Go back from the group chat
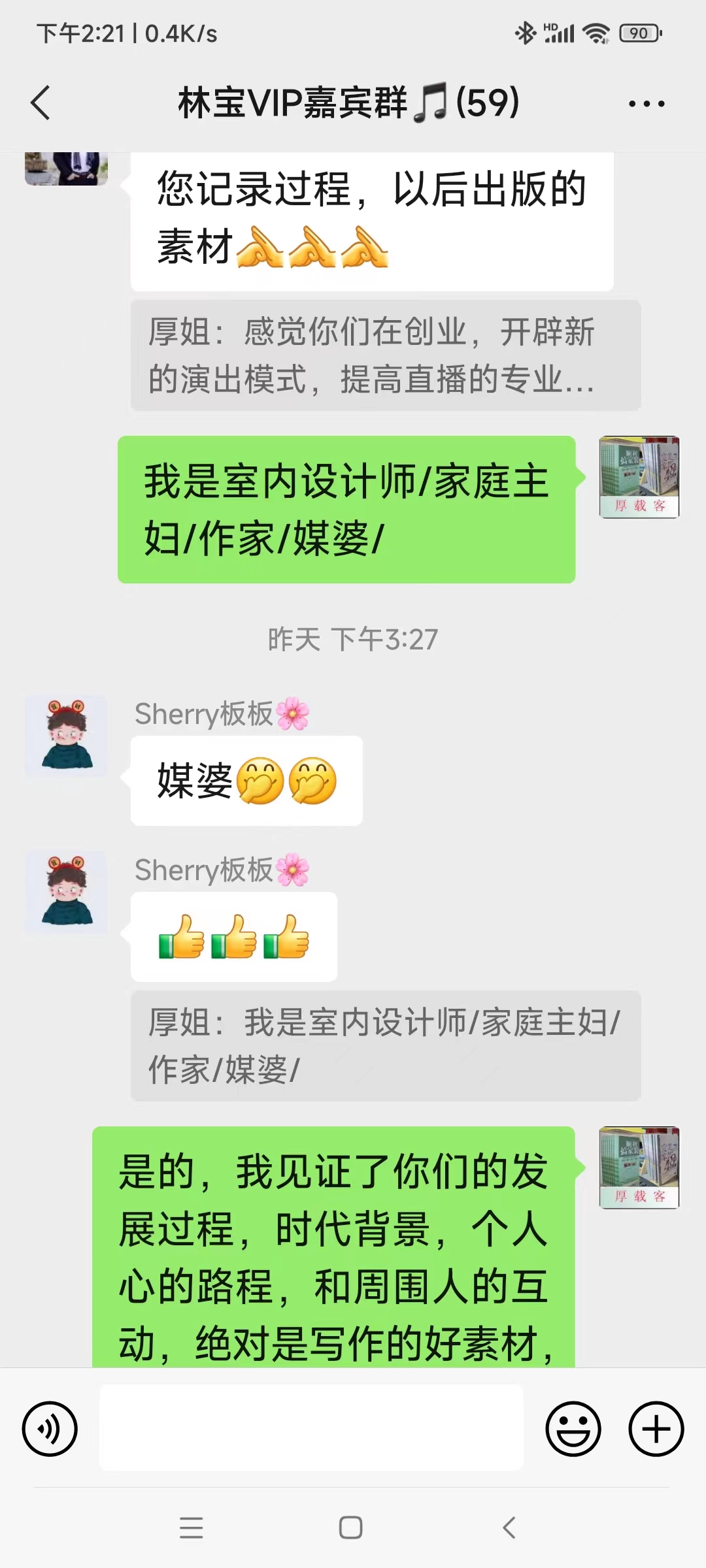This screenshot has height=1568, width=706. [x=41, y=103]
